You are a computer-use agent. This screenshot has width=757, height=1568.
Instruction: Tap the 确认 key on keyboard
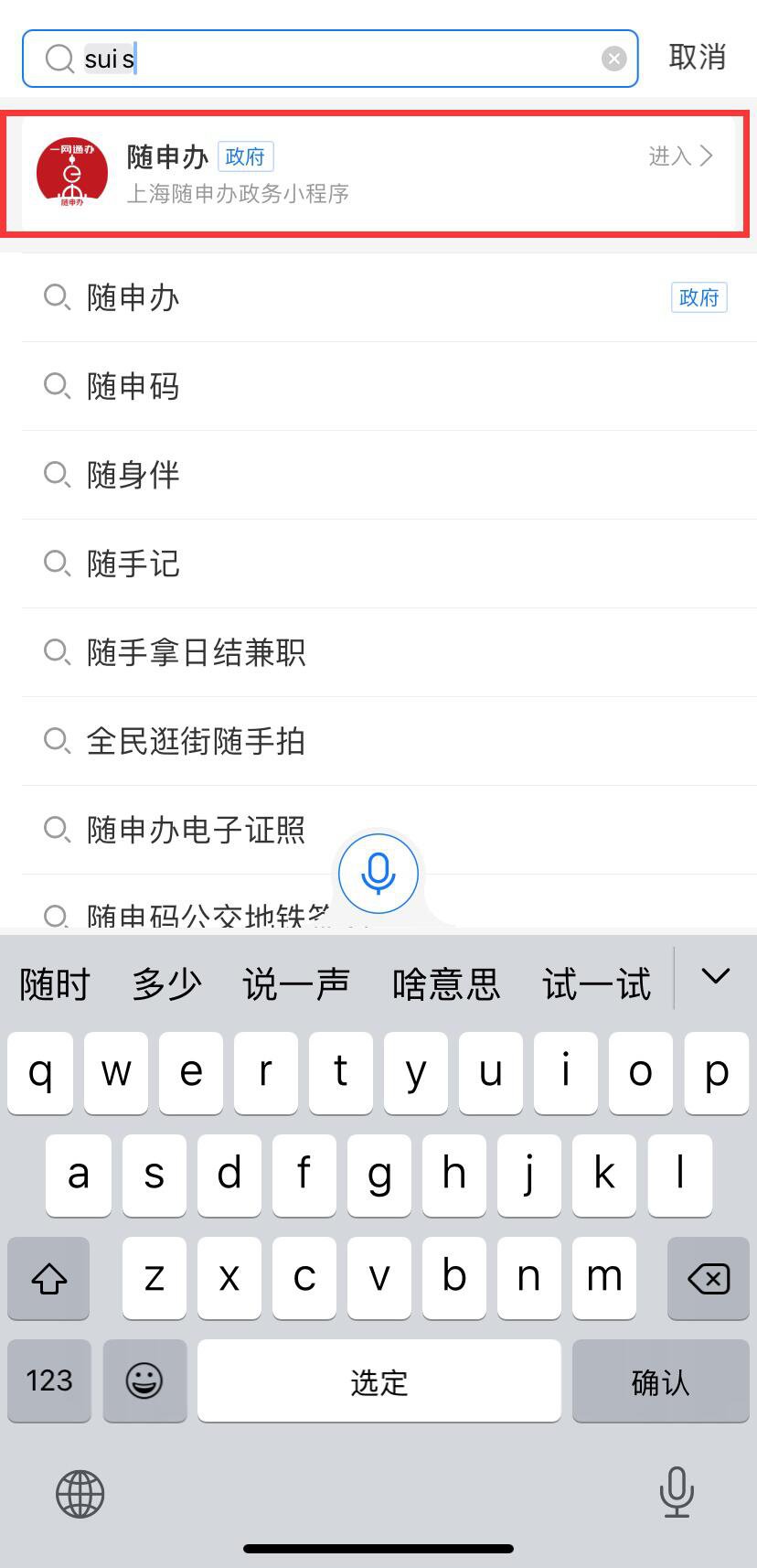pos(660,1381)
